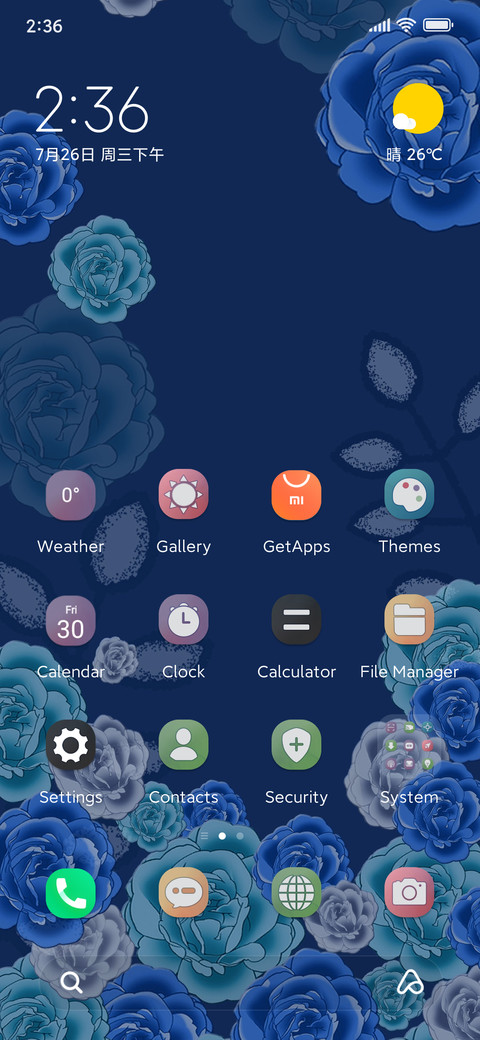The height and width of the screenshot is (1040, 480).
Task: Open the Messages app in the dock
Action: click(184, 893)
